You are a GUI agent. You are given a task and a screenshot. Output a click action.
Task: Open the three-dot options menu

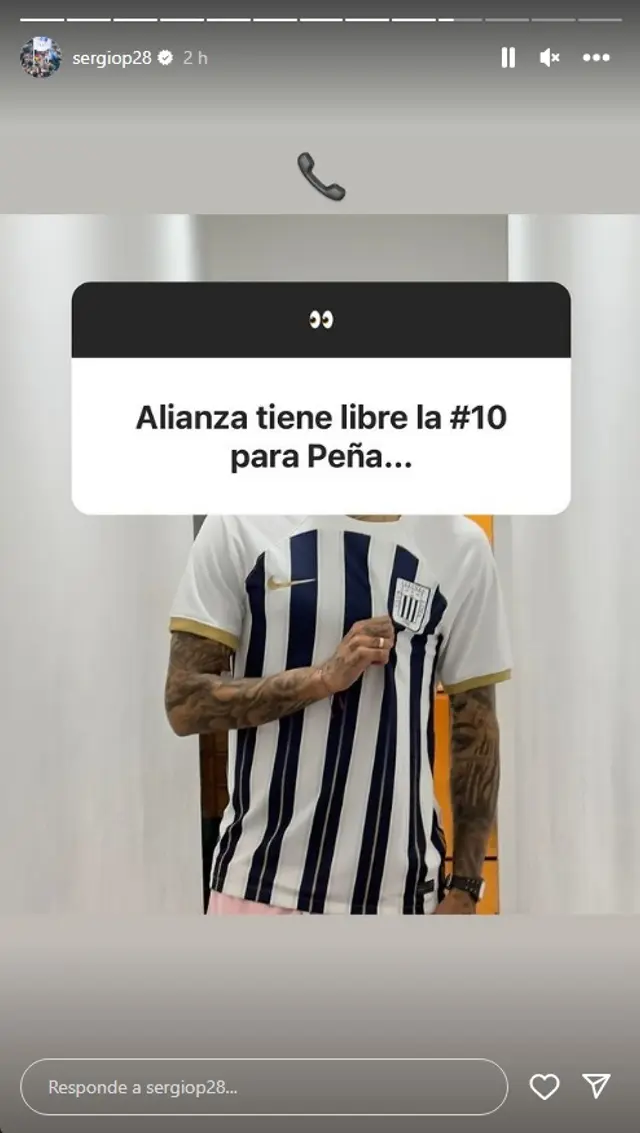click(x=596, y=58)
